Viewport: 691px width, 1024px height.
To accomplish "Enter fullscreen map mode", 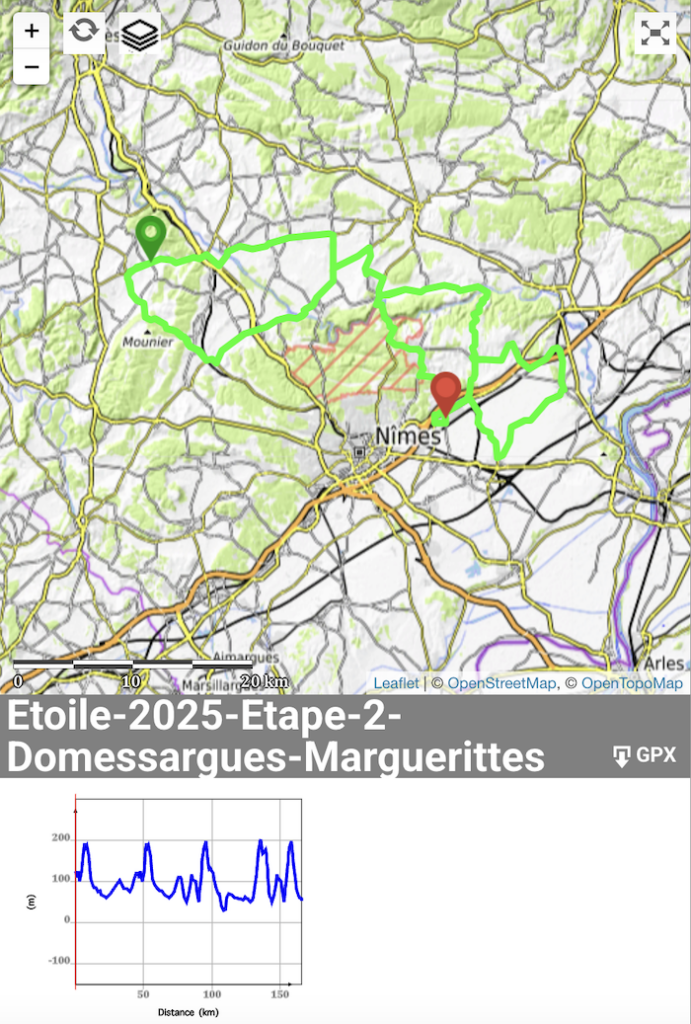I will tap(656, 34).
